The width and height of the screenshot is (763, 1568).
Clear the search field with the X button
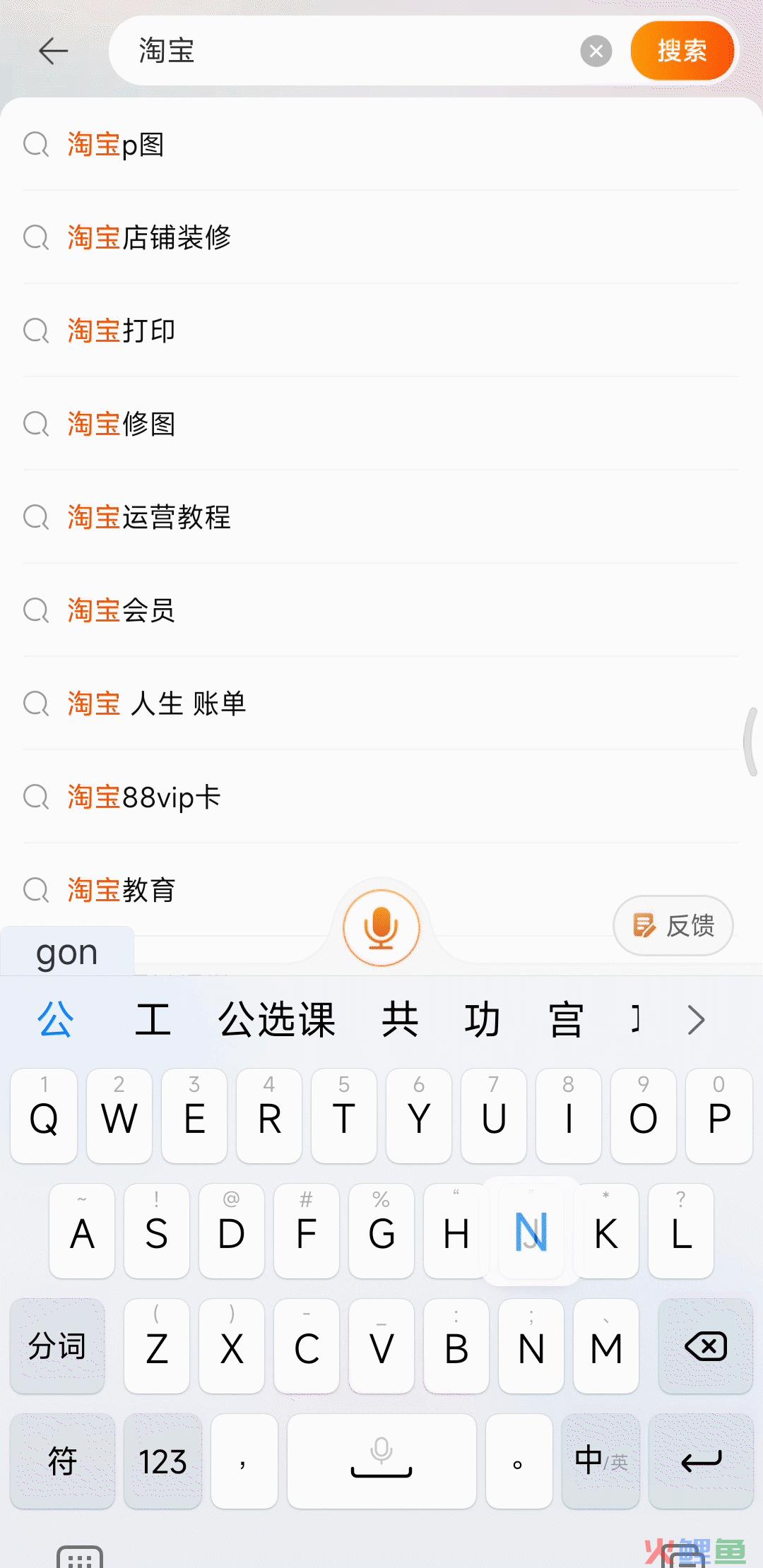tap(596, 50)
